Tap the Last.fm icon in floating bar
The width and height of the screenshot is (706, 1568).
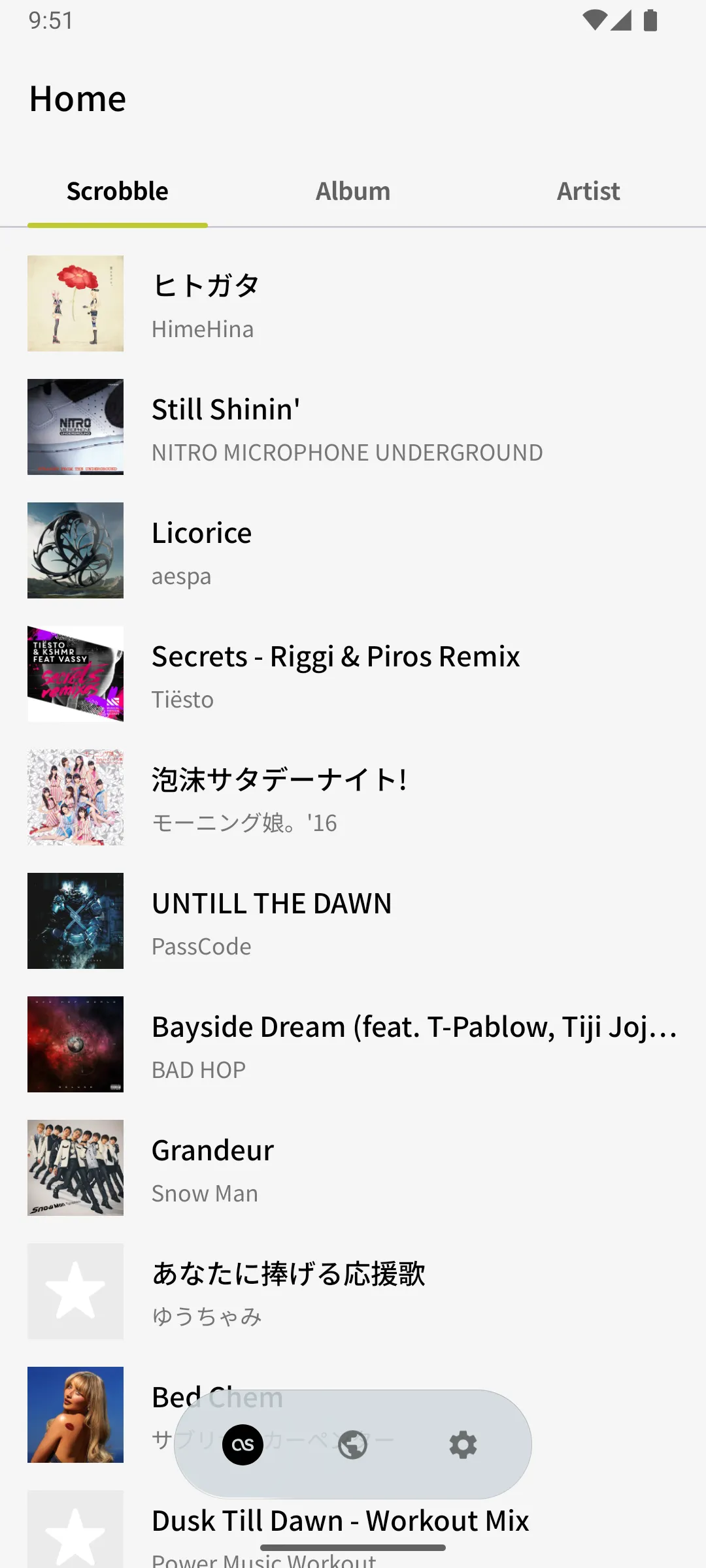pyautogui.click(x=243, y=1445)
